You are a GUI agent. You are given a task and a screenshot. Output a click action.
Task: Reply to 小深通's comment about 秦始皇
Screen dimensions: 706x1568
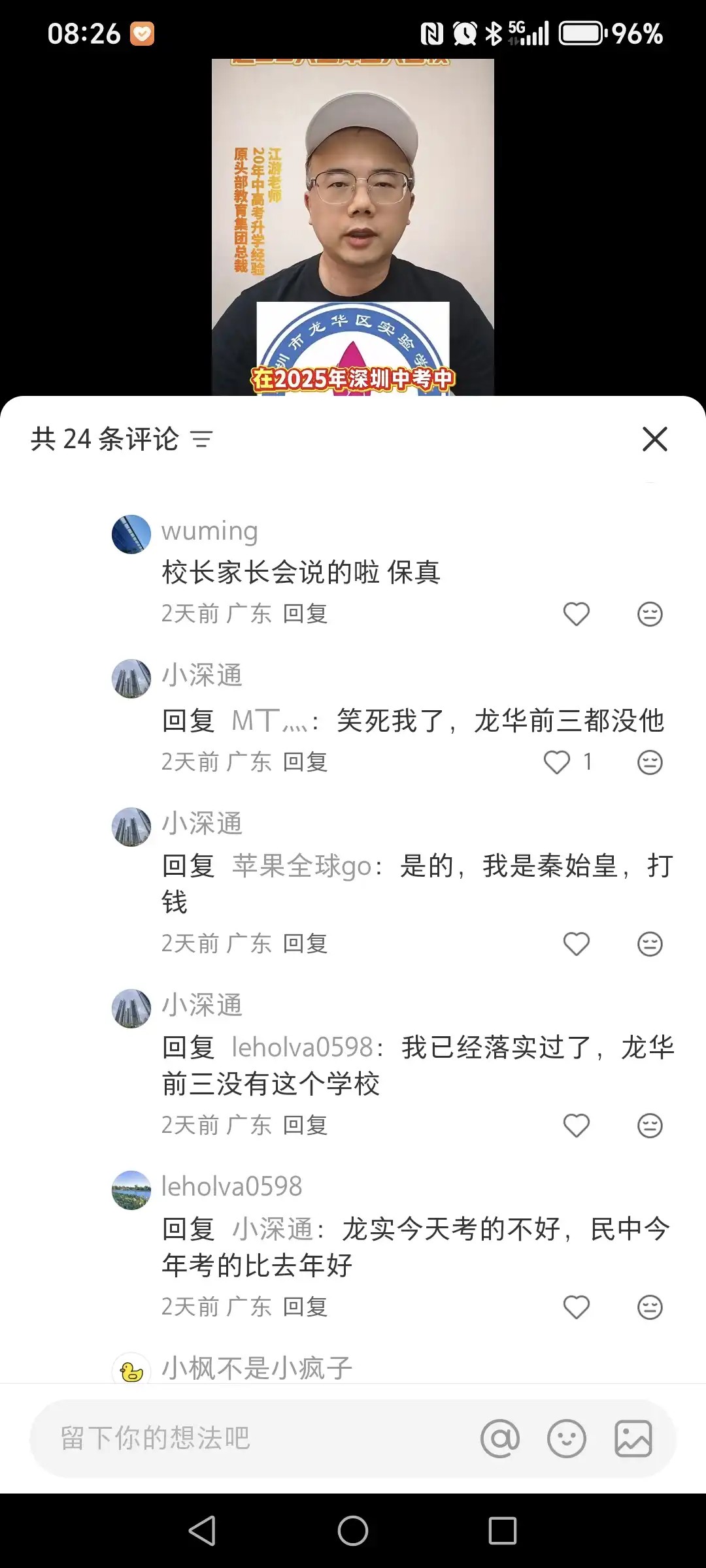pos(305,944)
